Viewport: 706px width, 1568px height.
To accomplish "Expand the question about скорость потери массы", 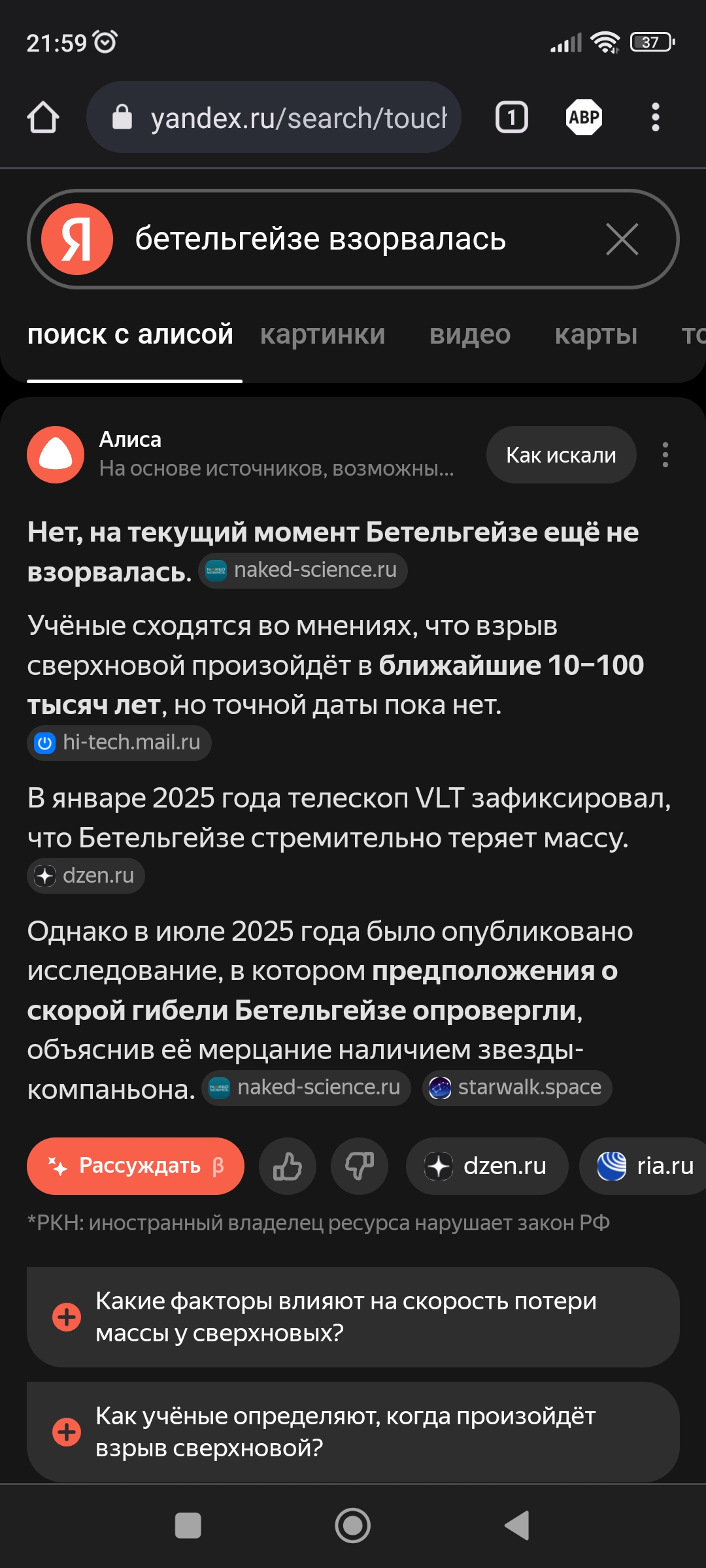I will click(353, 1317).
